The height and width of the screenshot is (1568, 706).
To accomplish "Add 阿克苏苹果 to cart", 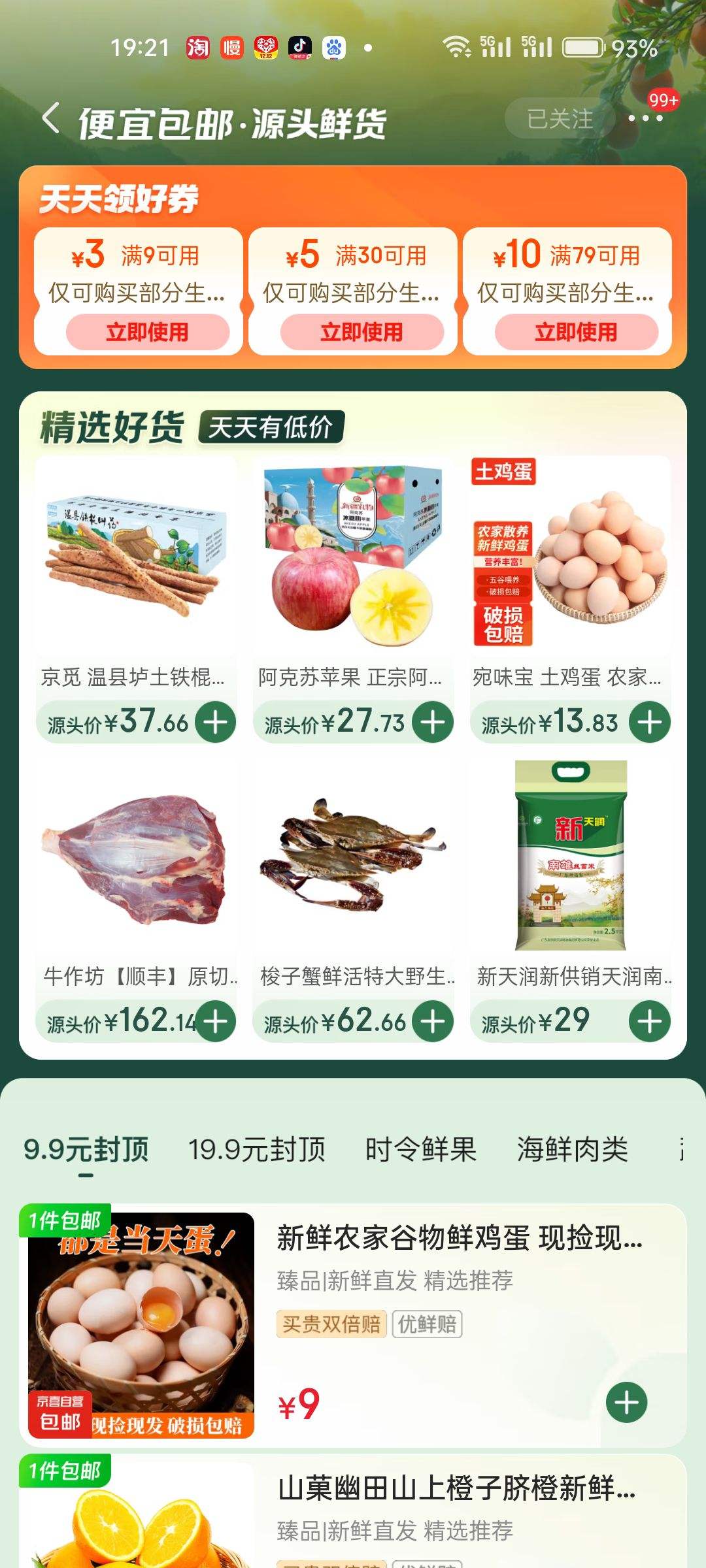I will pyautogui.click(x=433, y=722).
